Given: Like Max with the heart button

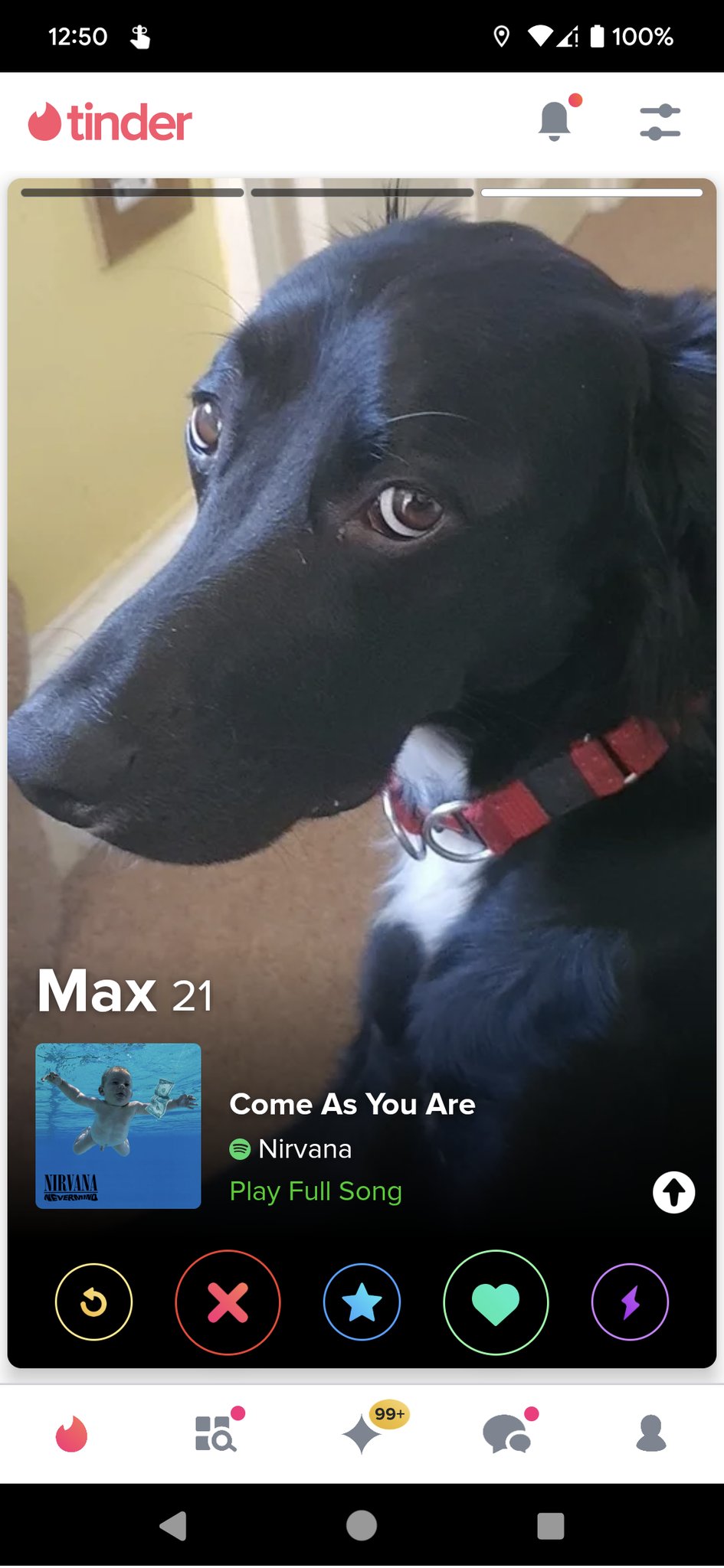Looking at the screenshot, I should [x=496, y=1302].
